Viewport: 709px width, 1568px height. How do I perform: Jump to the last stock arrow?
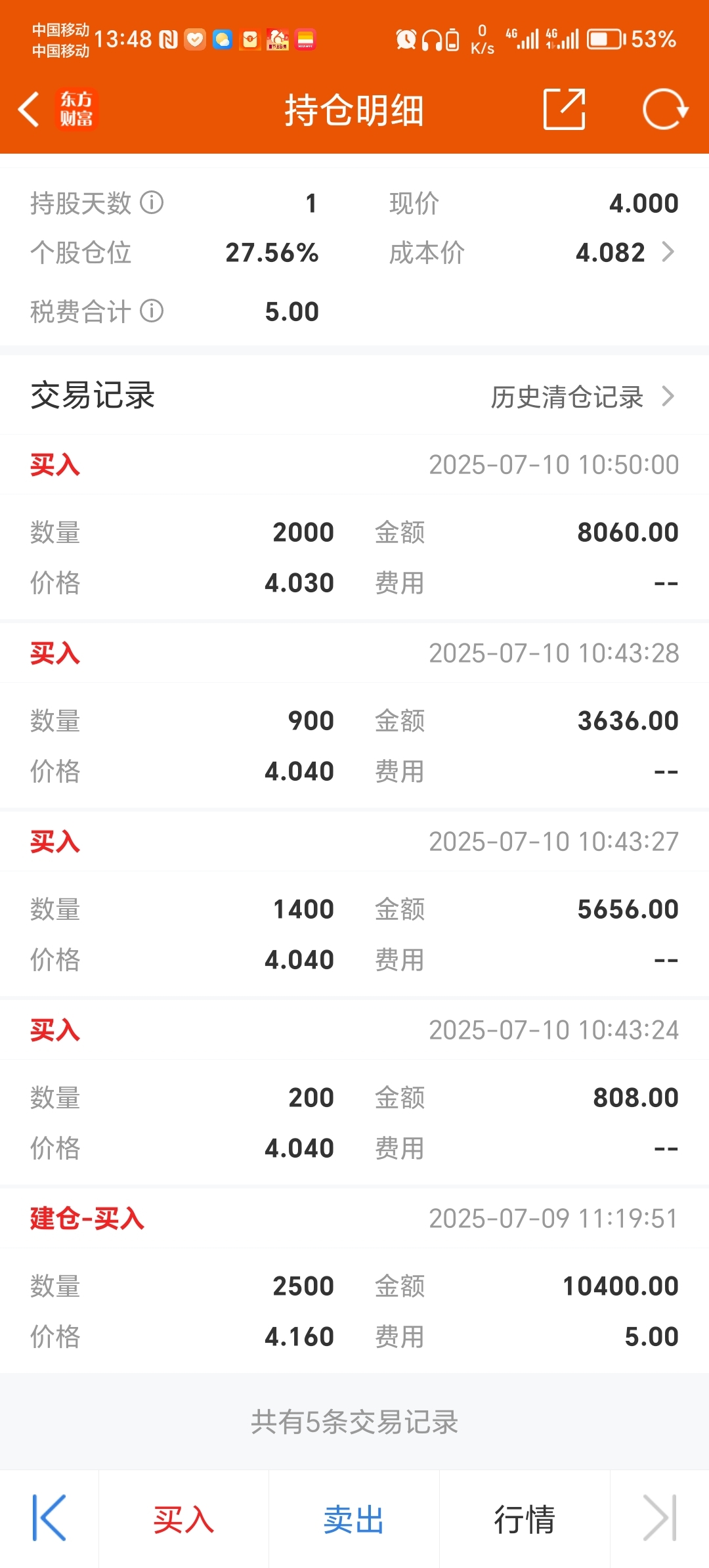pyautogui.click(x=660, y=1517)
